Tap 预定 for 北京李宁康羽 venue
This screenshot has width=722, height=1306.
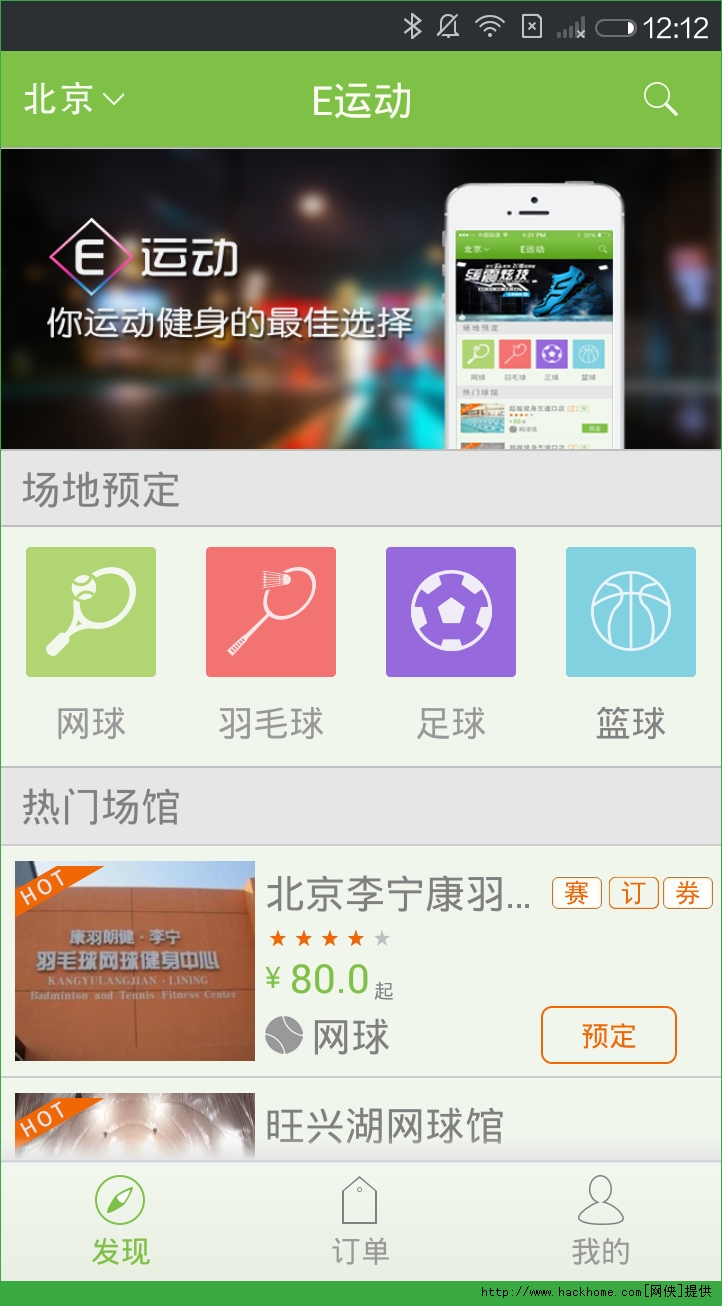(x=609, y=1035)
